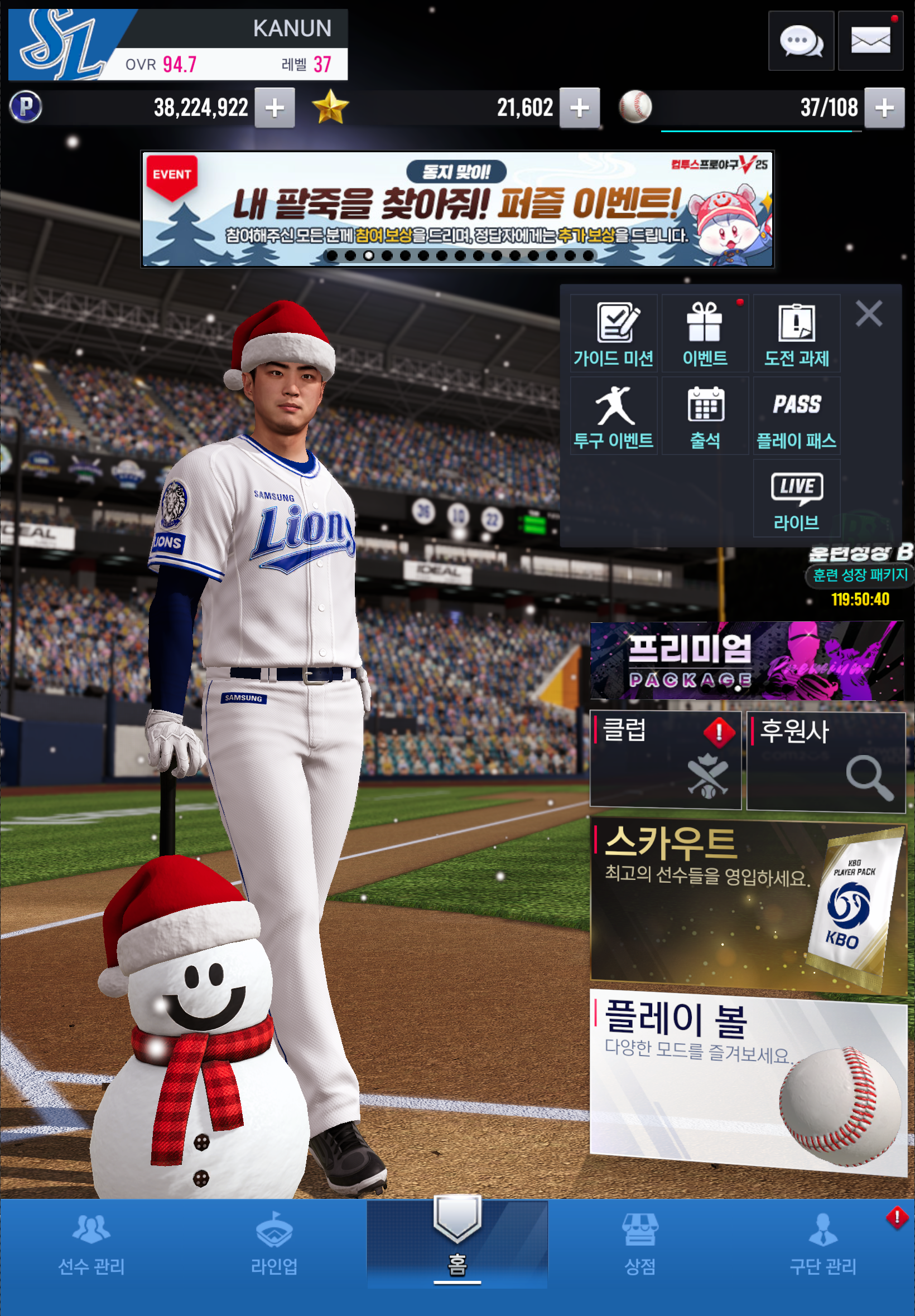
Task: Open the mailbox envelope icon
Action: [x=870, y=41]
